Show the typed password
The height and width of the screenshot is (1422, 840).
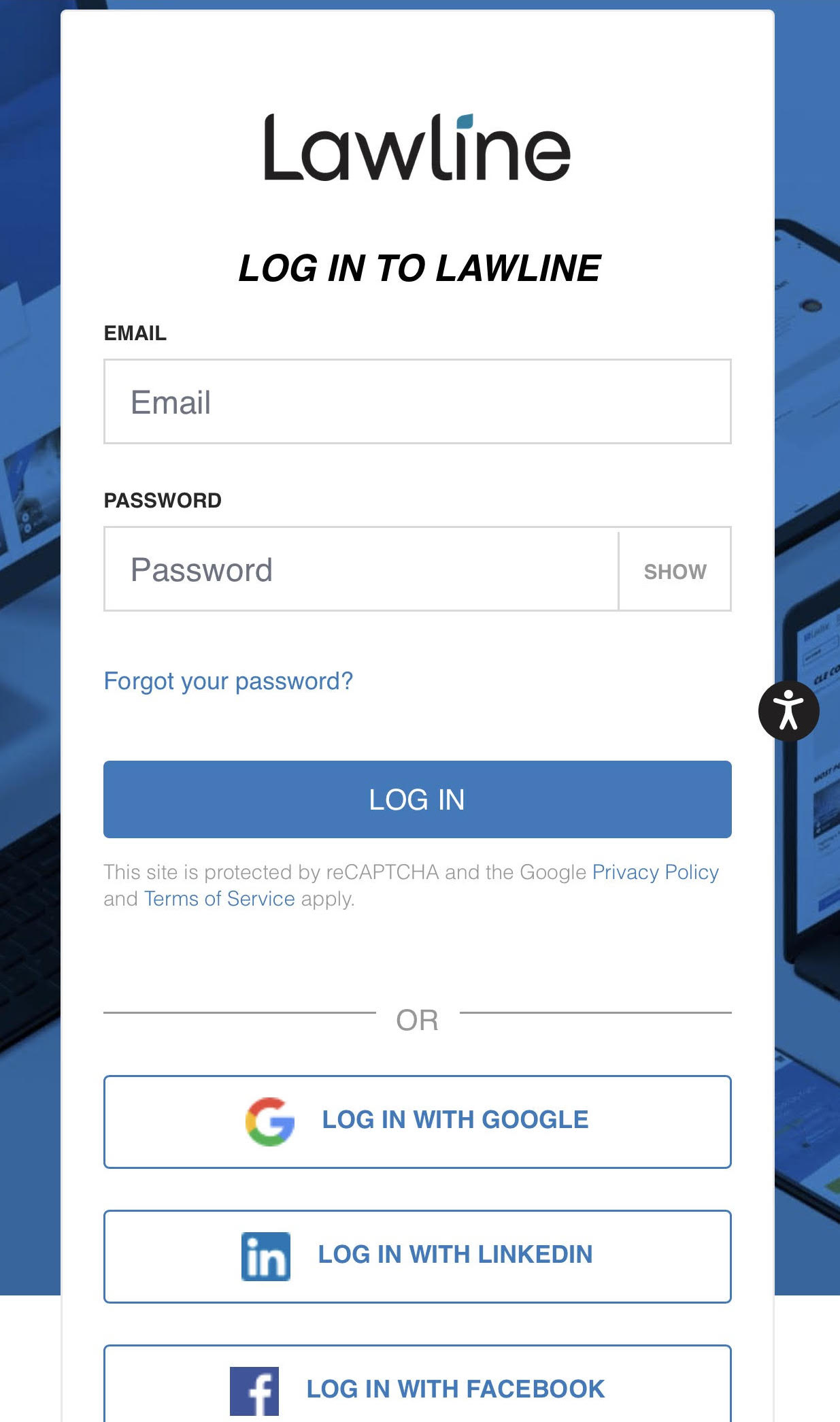pyautogui.click(x=675, y=571)
